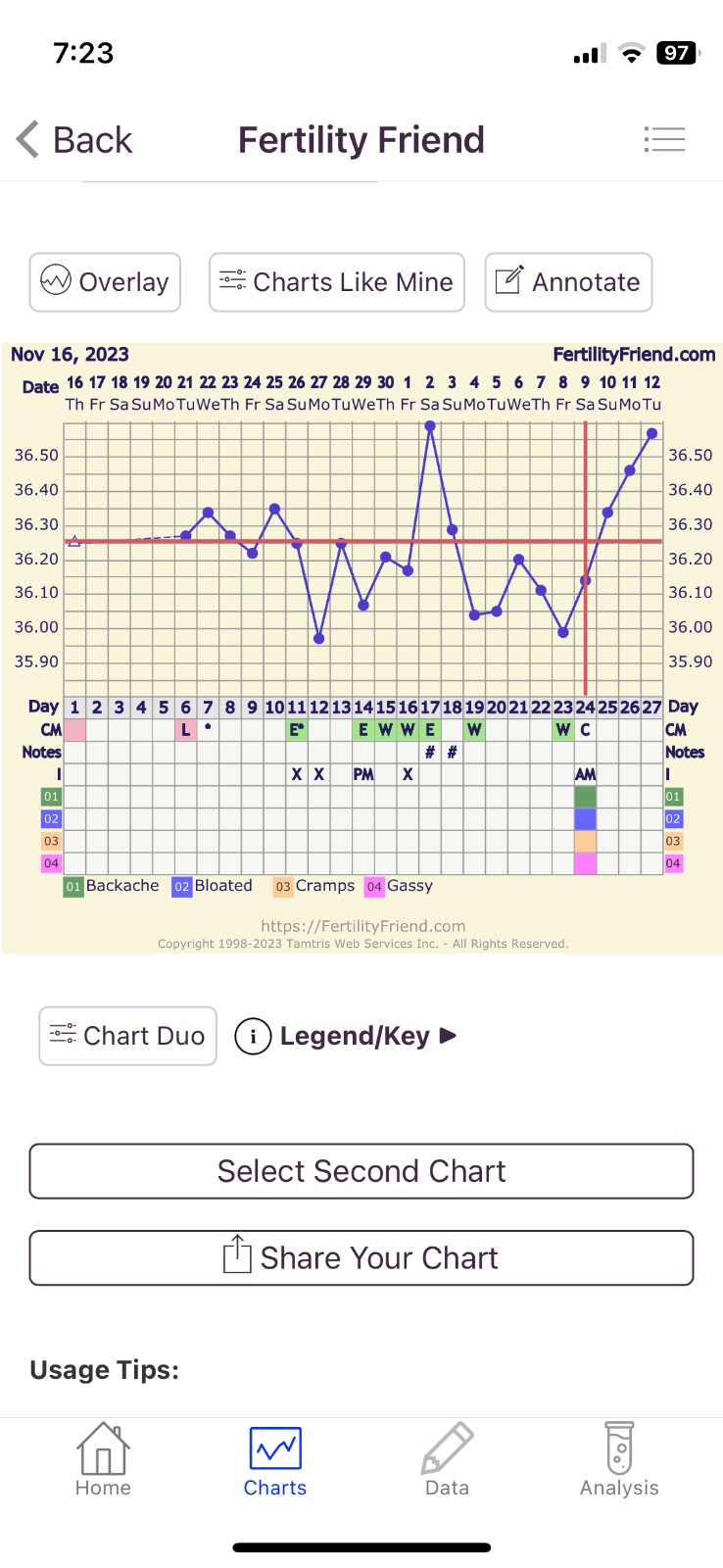Switch to the Home tab

tap(103, 1460)
